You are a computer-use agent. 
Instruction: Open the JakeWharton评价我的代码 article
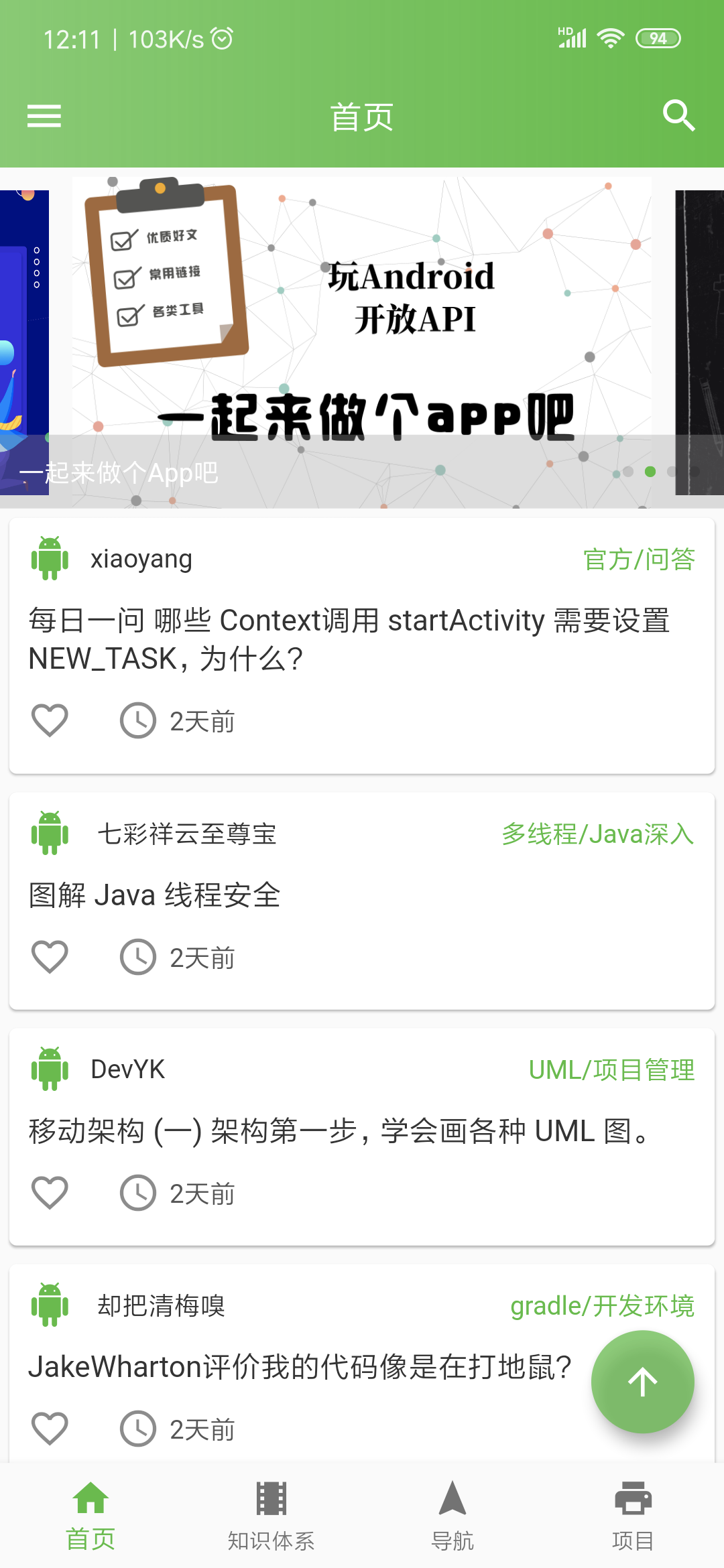pos(300,1367)
